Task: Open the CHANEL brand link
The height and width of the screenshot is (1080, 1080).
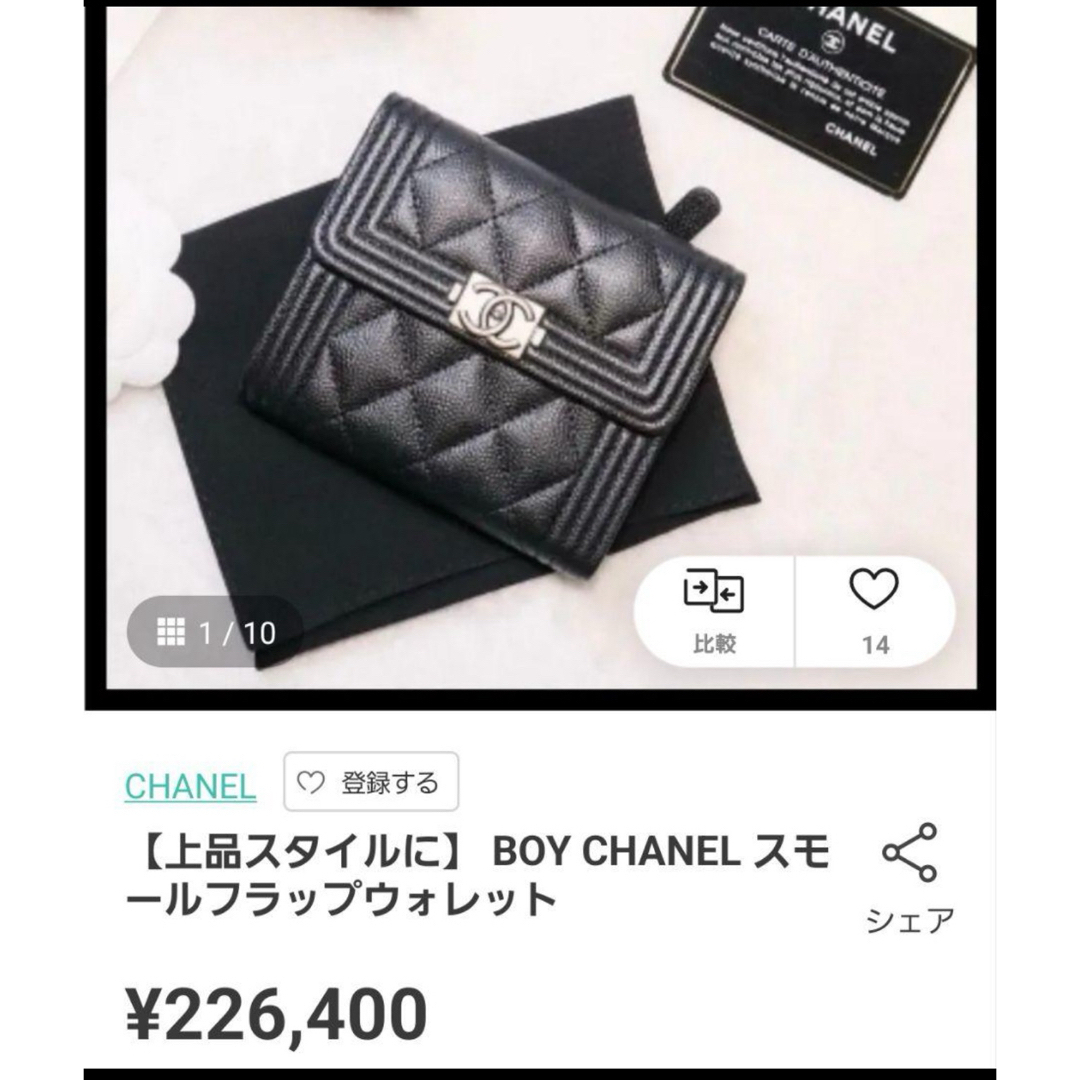Action: 190,786
